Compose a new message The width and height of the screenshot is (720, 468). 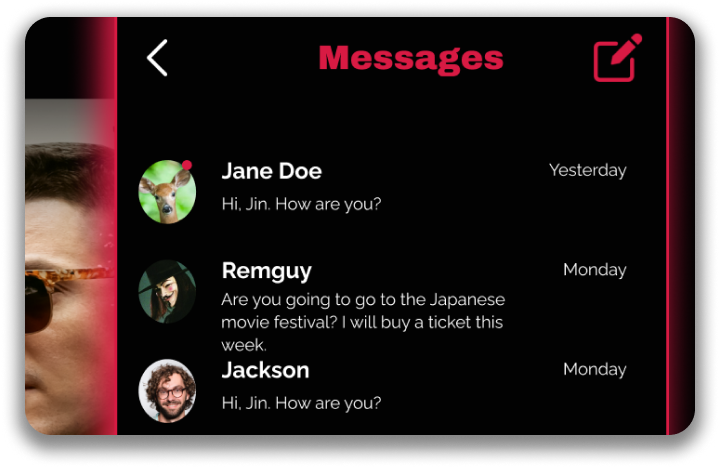click(x=616, y=59)
